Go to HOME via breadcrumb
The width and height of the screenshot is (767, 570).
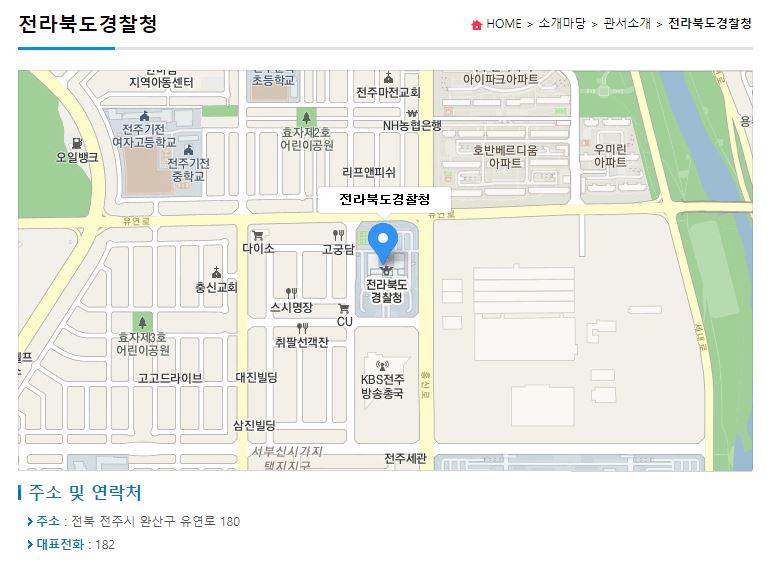click(503, 23)
